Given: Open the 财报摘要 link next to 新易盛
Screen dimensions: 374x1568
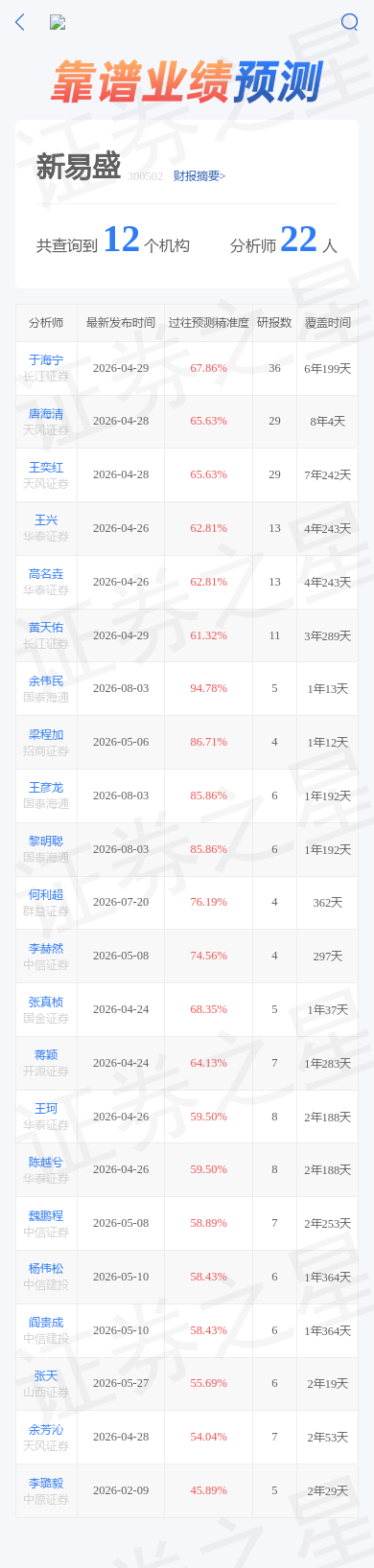Looking at the screenshot, I should (x=199, y=176).
